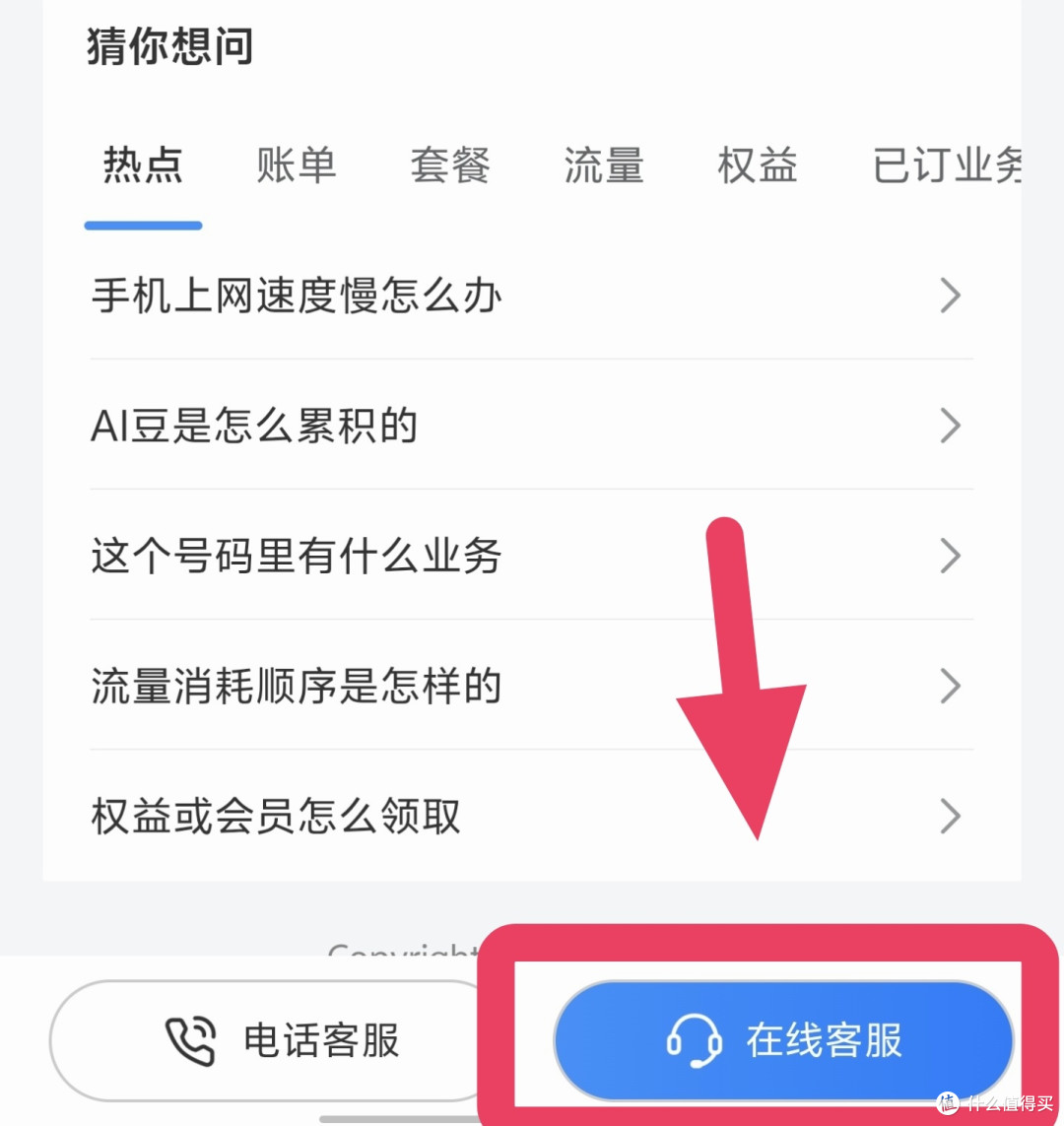Tap the phone icon beside 电话客服
This screenshot has width=1064, height=1126.
[x=190, y=1041]
